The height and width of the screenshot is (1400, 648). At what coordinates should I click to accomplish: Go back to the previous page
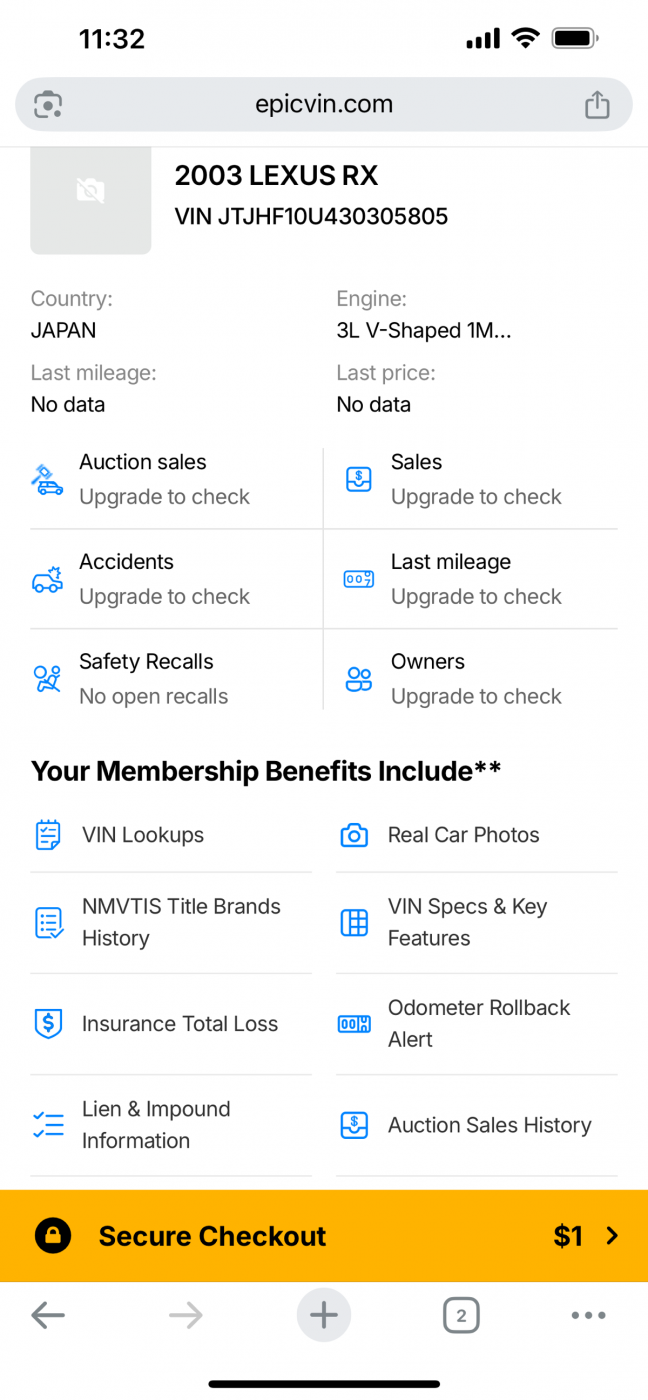(x=48, y=1316)
